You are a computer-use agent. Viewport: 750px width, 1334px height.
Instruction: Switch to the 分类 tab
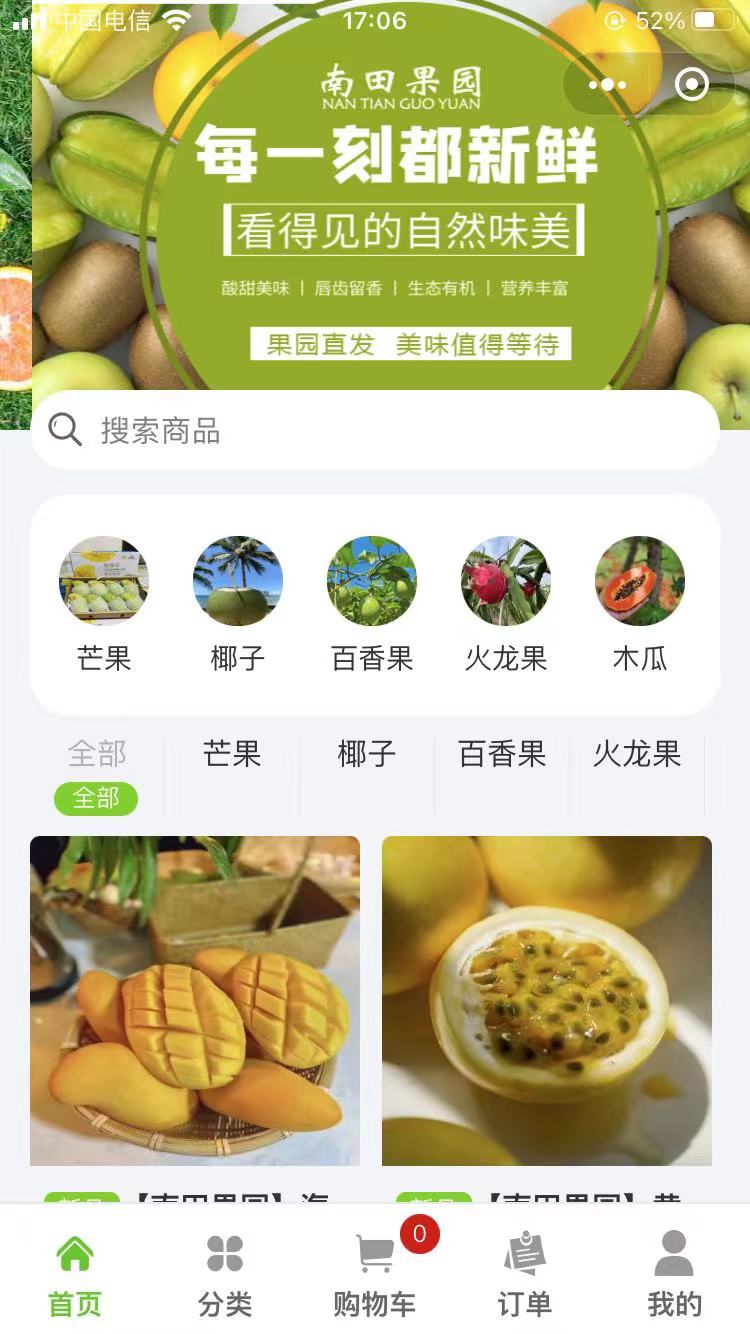pyautogui.click(x=225, y=1275)
